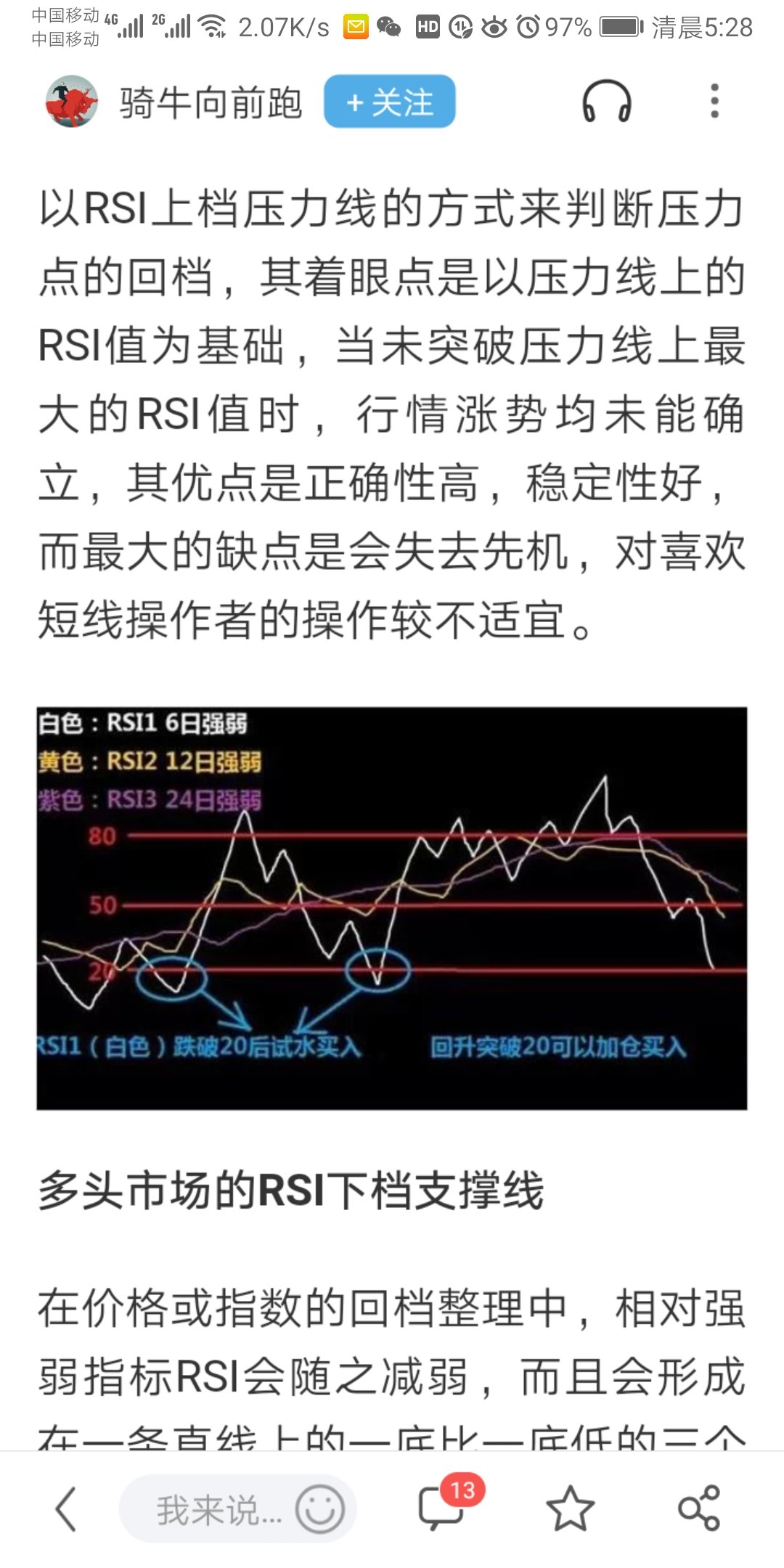Open the profile of 骑牛向前跑

[211, 102]
